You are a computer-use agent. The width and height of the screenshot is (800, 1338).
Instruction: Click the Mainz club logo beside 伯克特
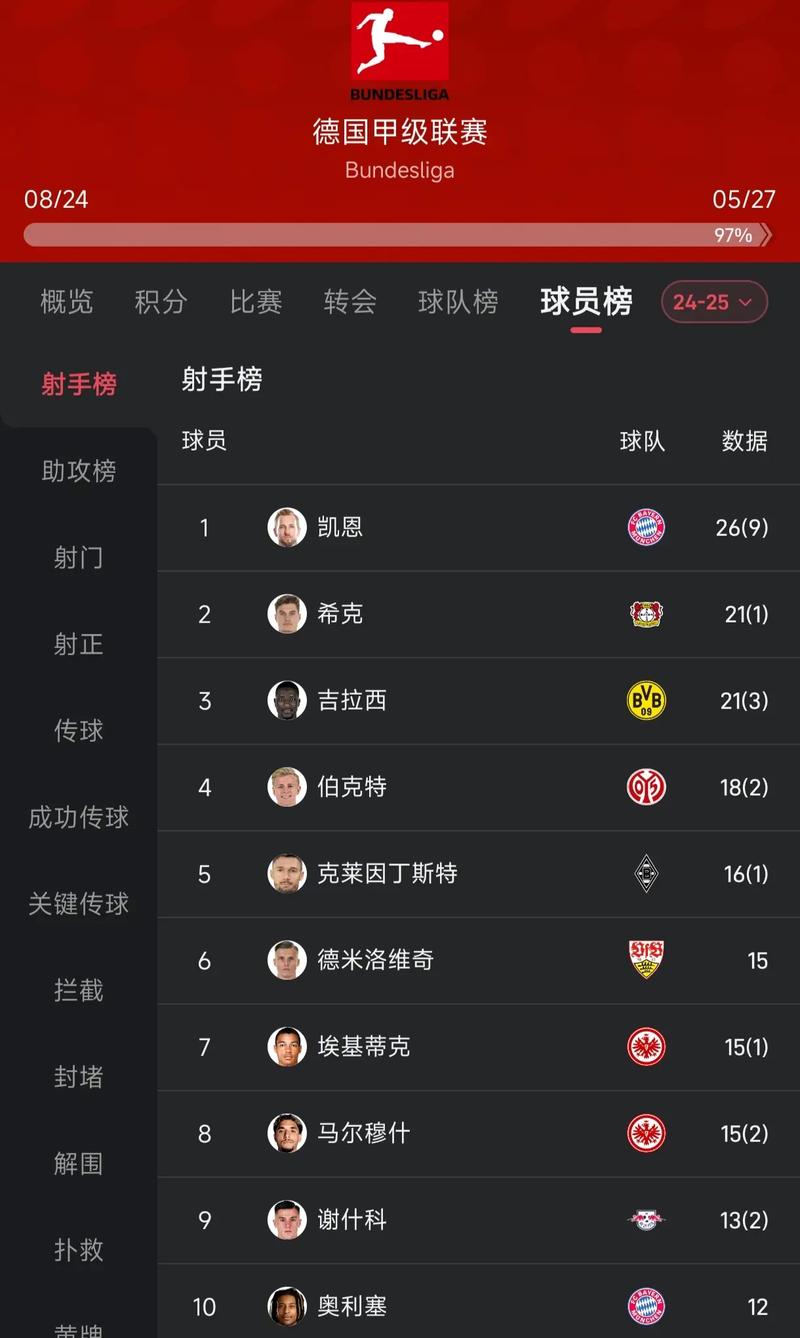[x=643, y=787]
